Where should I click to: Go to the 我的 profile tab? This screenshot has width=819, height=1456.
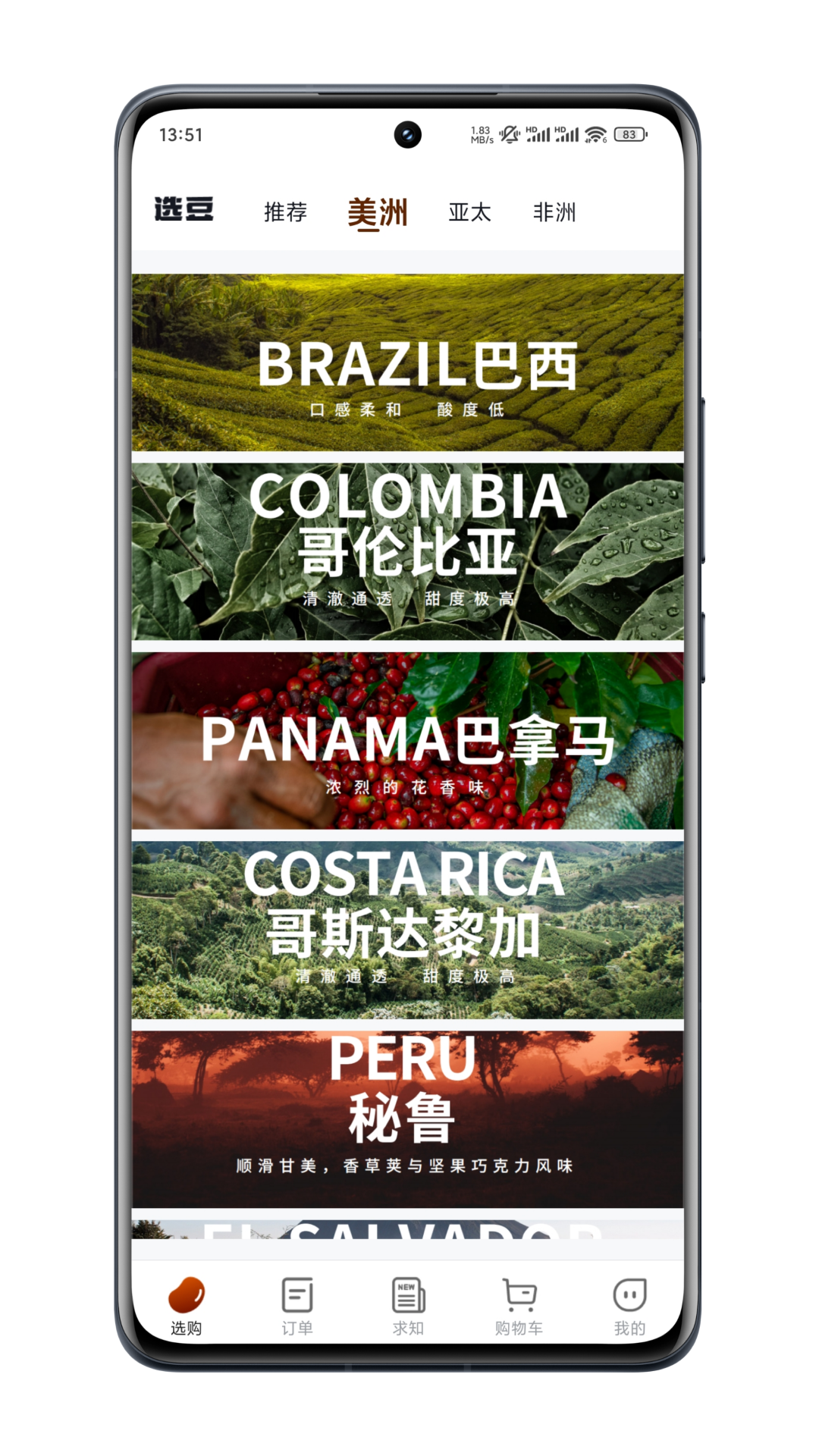point(629,1306)
